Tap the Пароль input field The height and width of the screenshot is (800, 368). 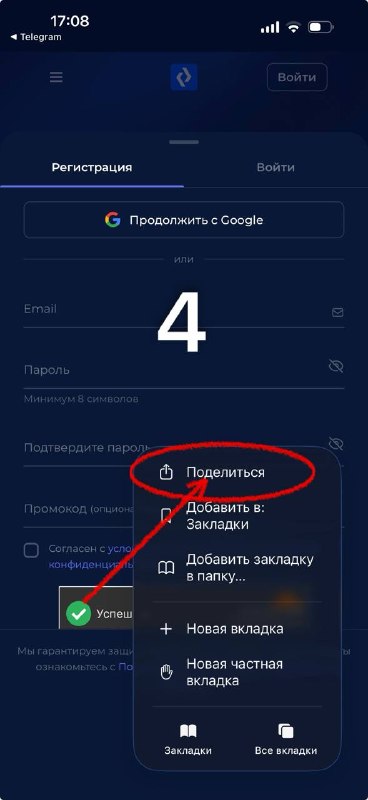(175, 369)
